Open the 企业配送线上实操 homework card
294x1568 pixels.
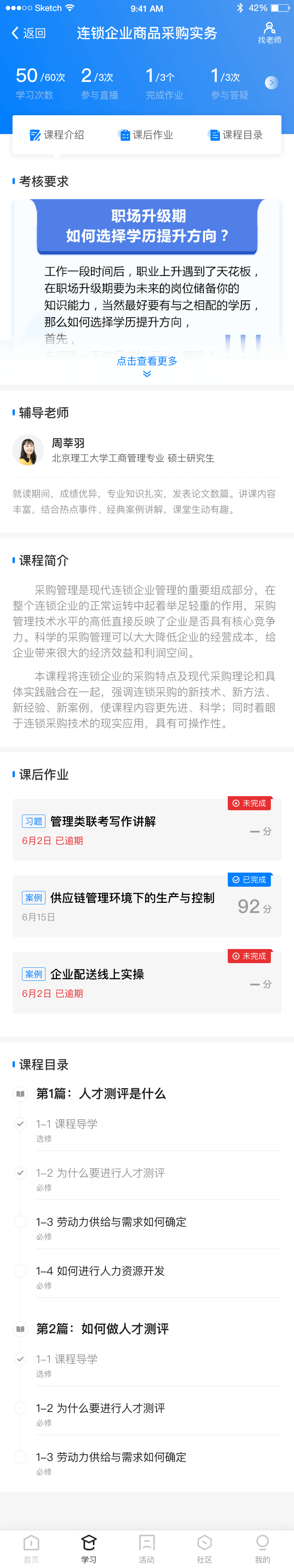point(147,982)
